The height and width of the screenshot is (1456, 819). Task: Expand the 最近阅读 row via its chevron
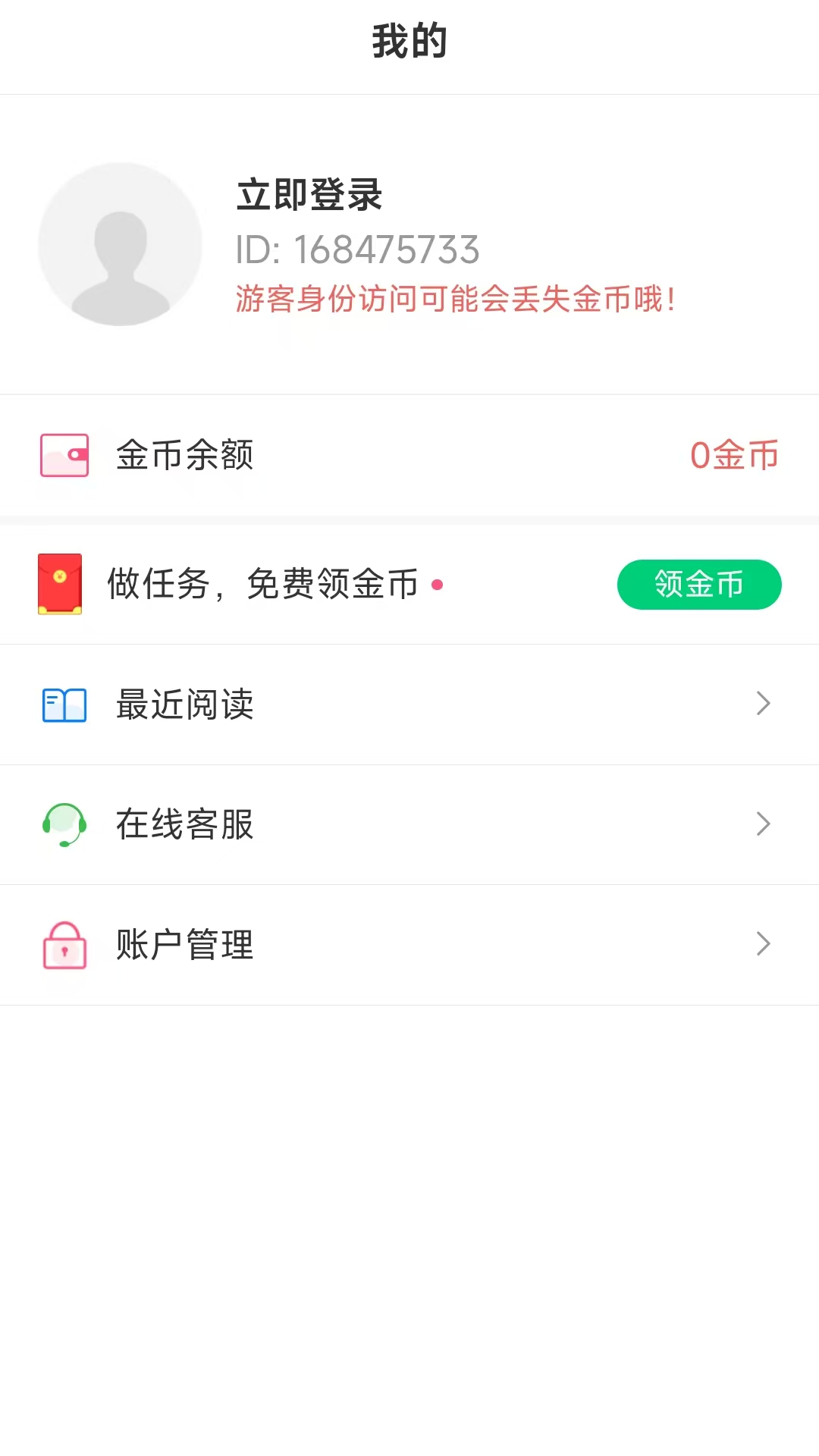pyautogui.click(x=764, y=704)
